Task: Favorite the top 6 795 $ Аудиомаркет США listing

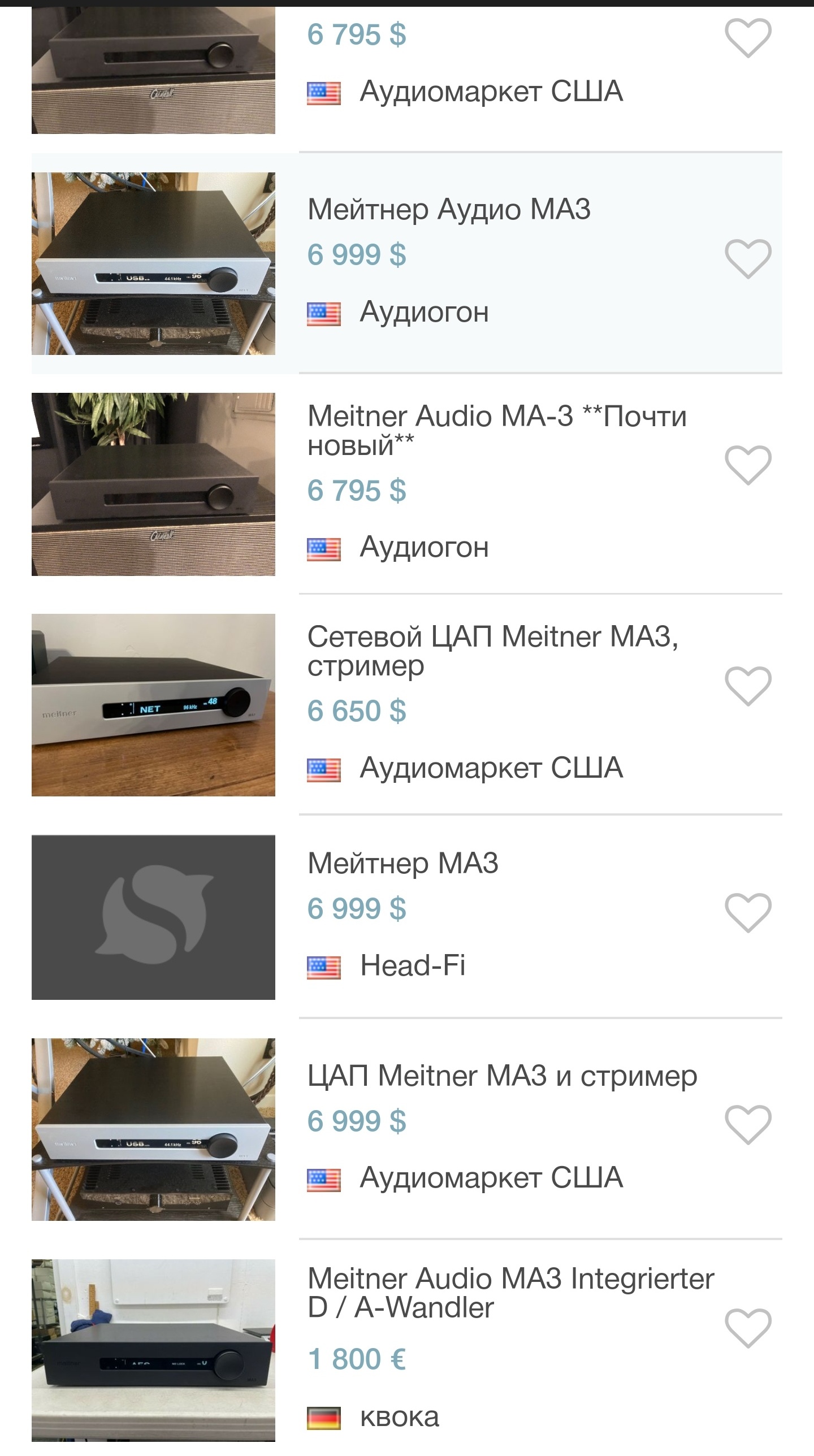Action: pos(748,38)
